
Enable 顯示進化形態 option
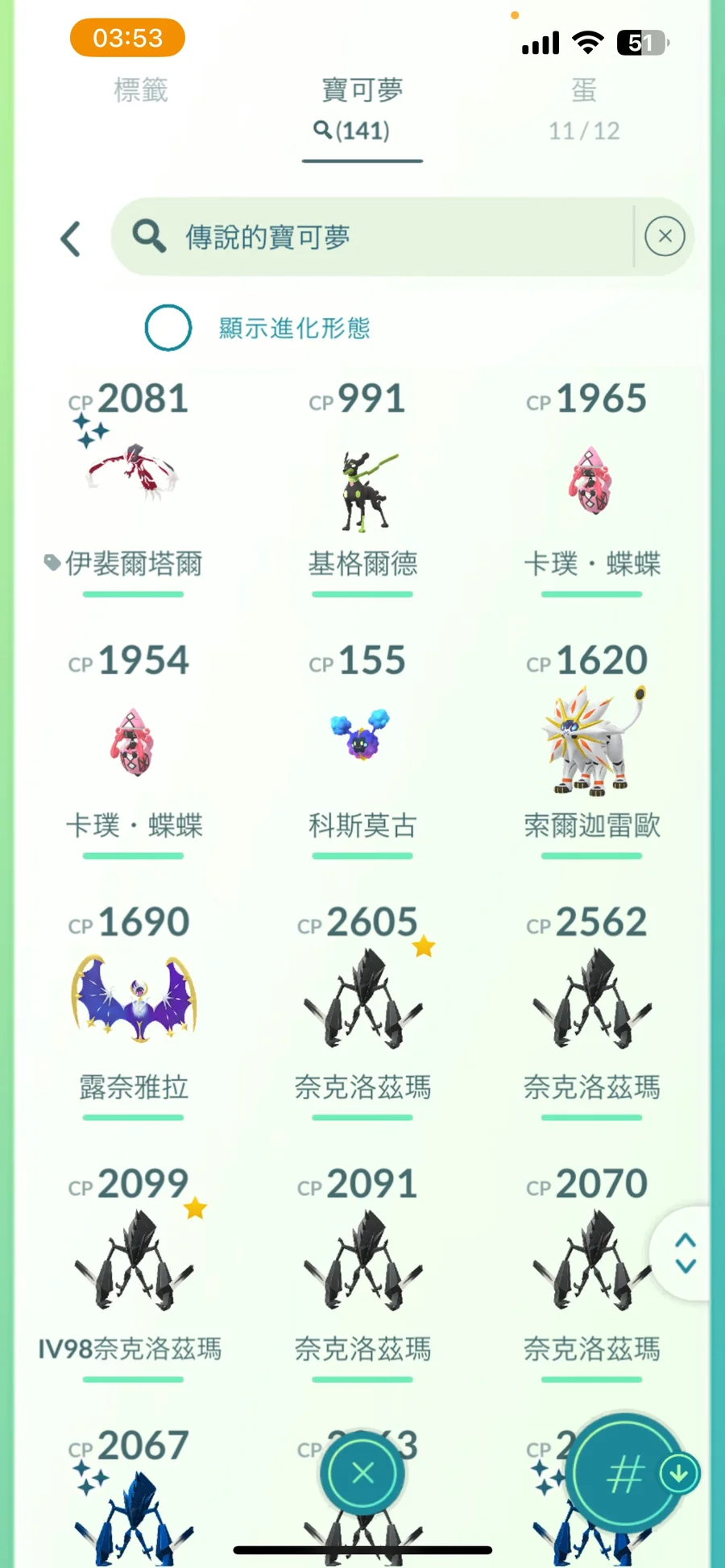(168, 328)
